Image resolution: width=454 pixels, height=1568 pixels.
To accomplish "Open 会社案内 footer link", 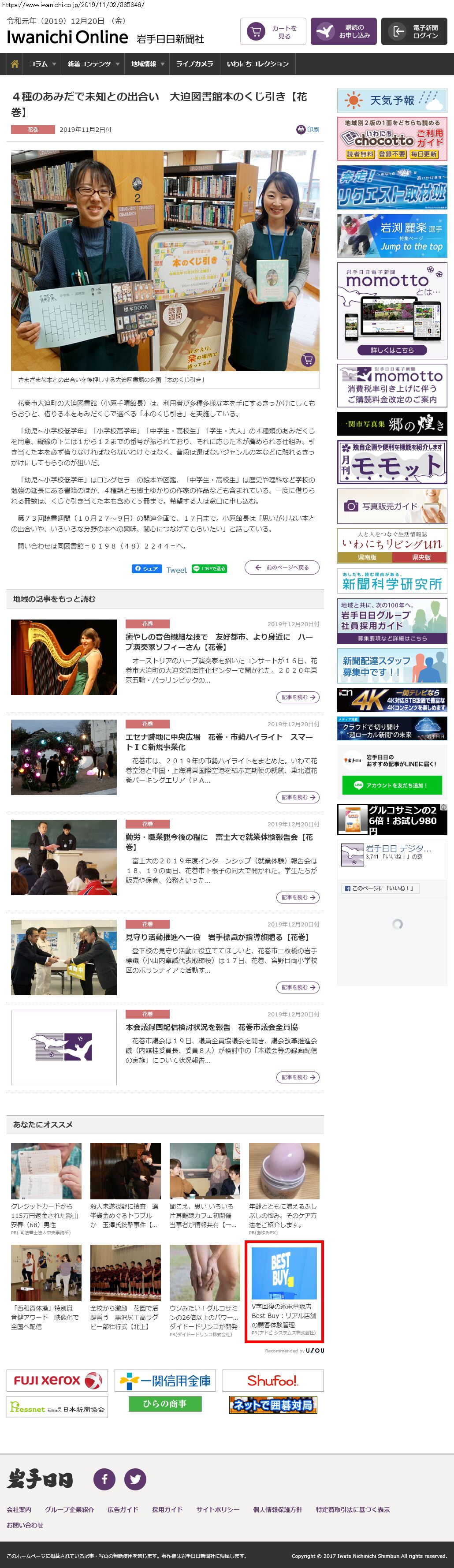I will coord(19,1509).
